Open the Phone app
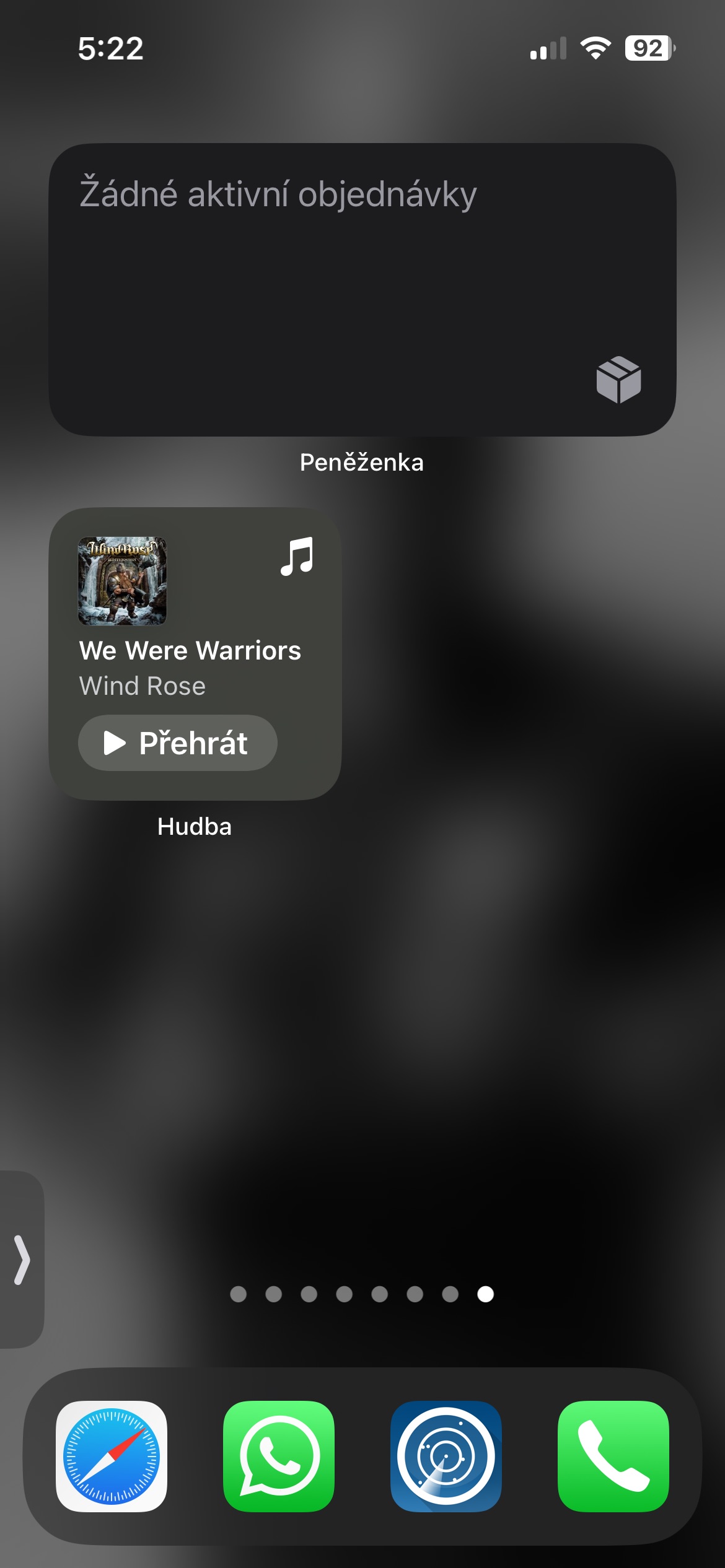Screen dimensions: 725x1568 pyautogui.click(x=613, y=1457)
